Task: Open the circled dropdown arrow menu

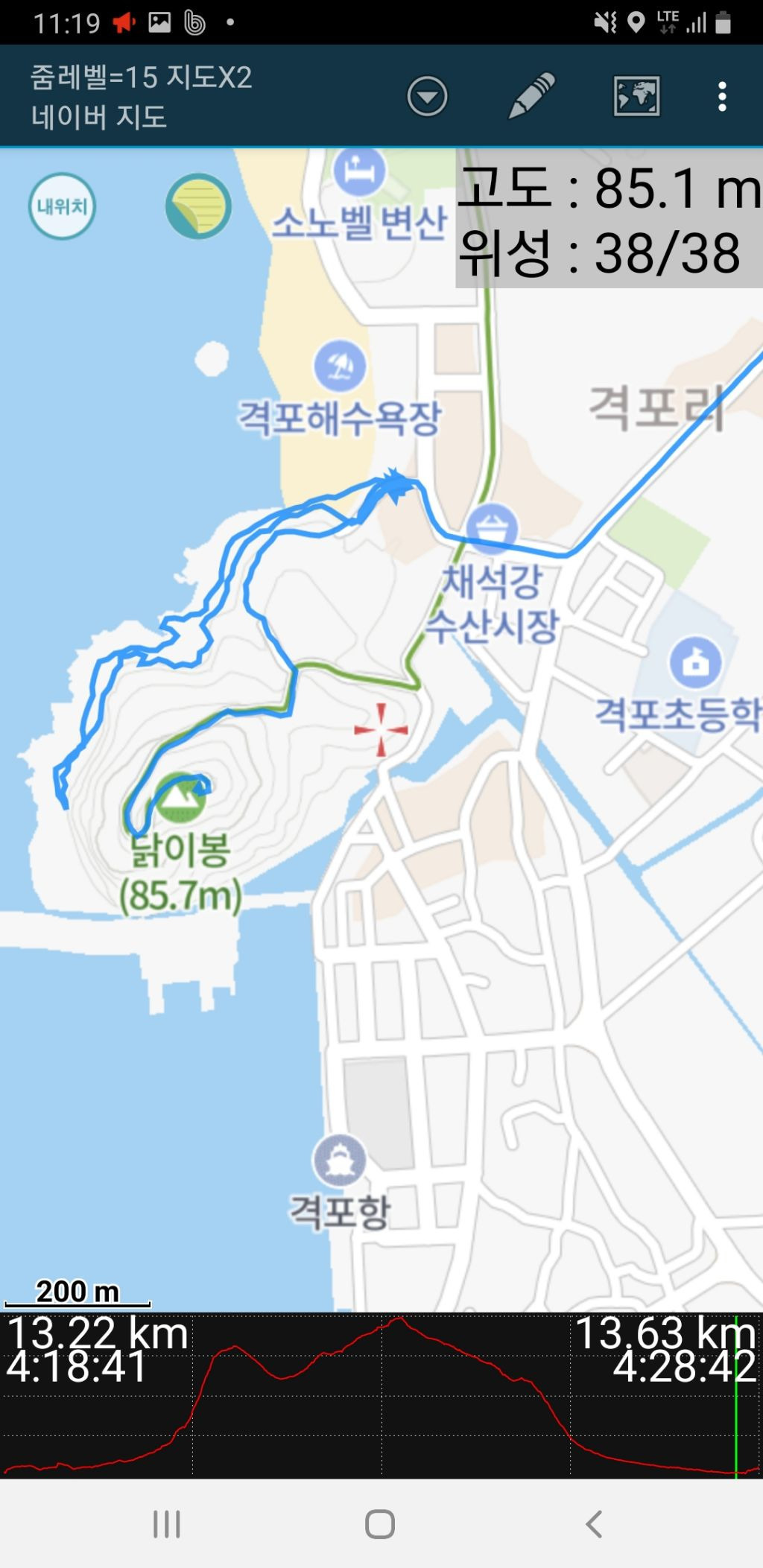Action: tap(427, 96)
